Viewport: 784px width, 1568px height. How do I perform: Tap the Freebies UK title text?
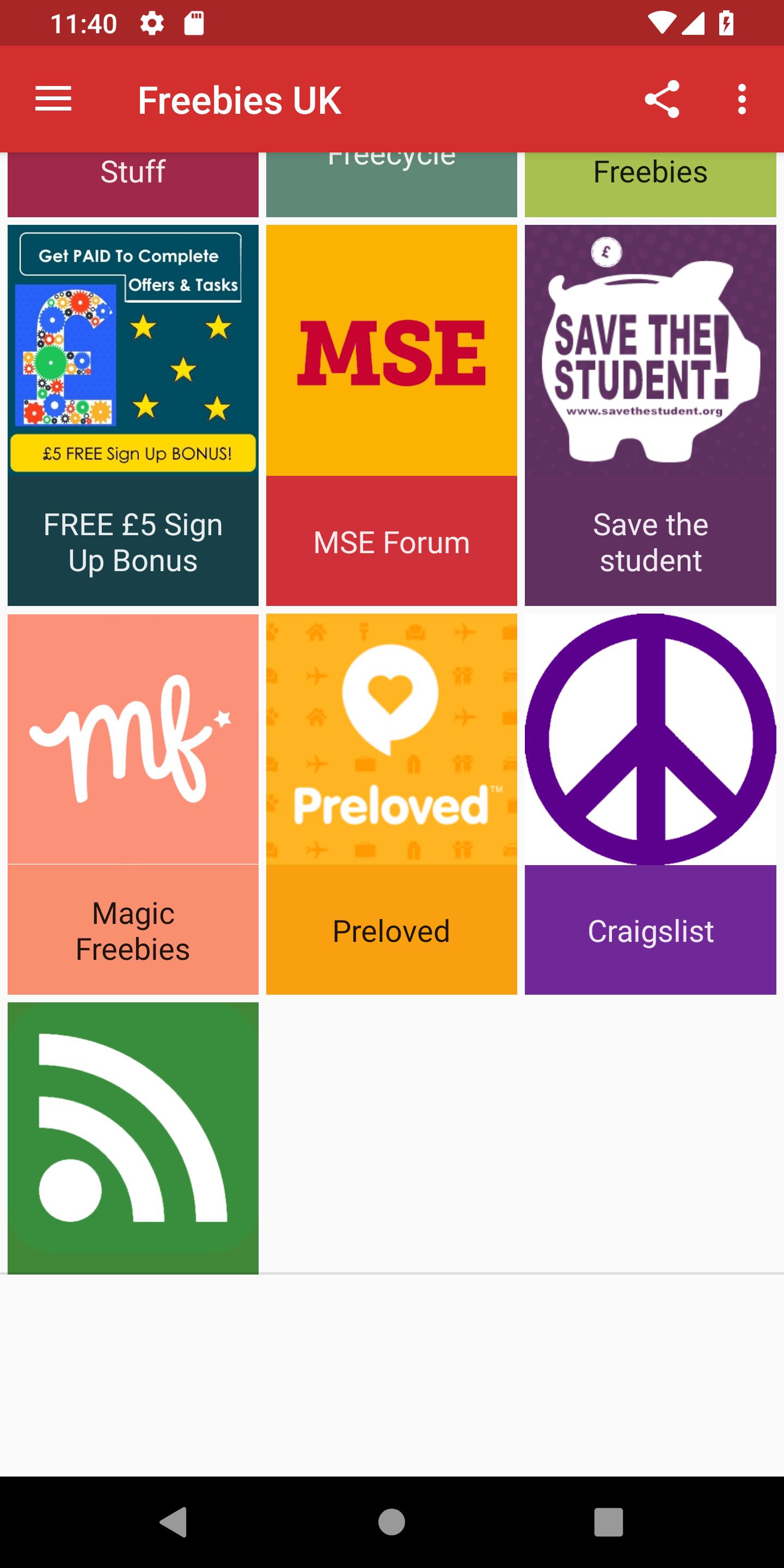point(240,99)
